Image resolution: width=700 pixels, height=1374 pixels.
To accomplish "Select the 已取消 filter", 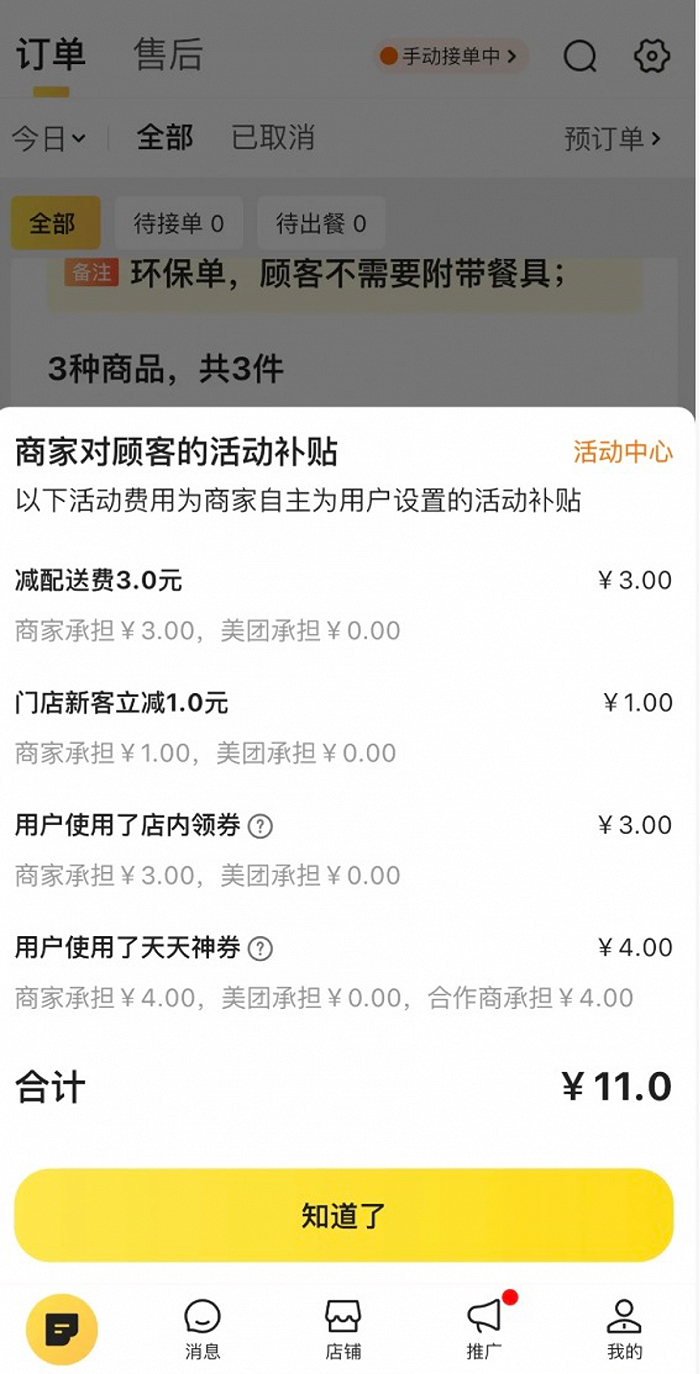I will (x=273, y=137).
